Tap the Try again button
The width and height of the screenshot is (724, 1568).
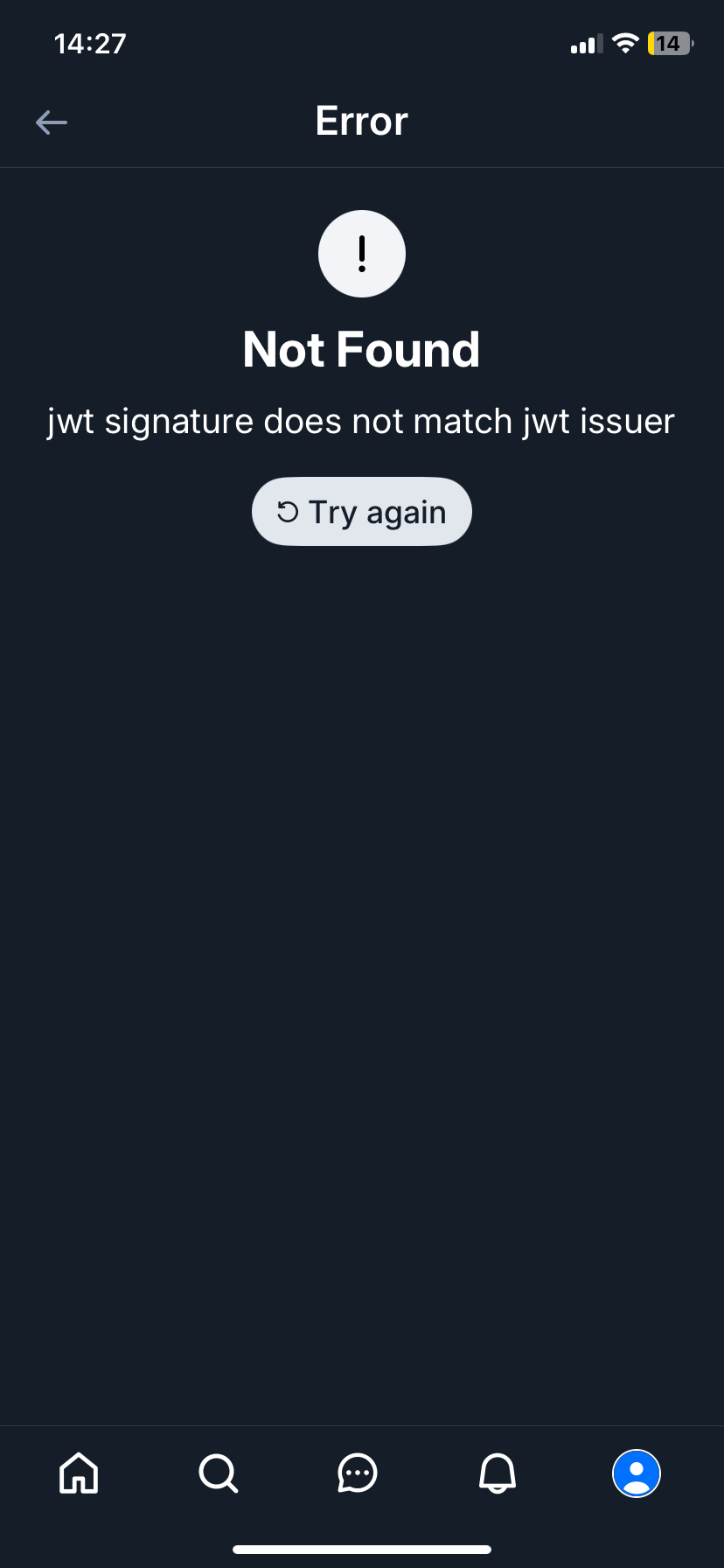[361, 512]
